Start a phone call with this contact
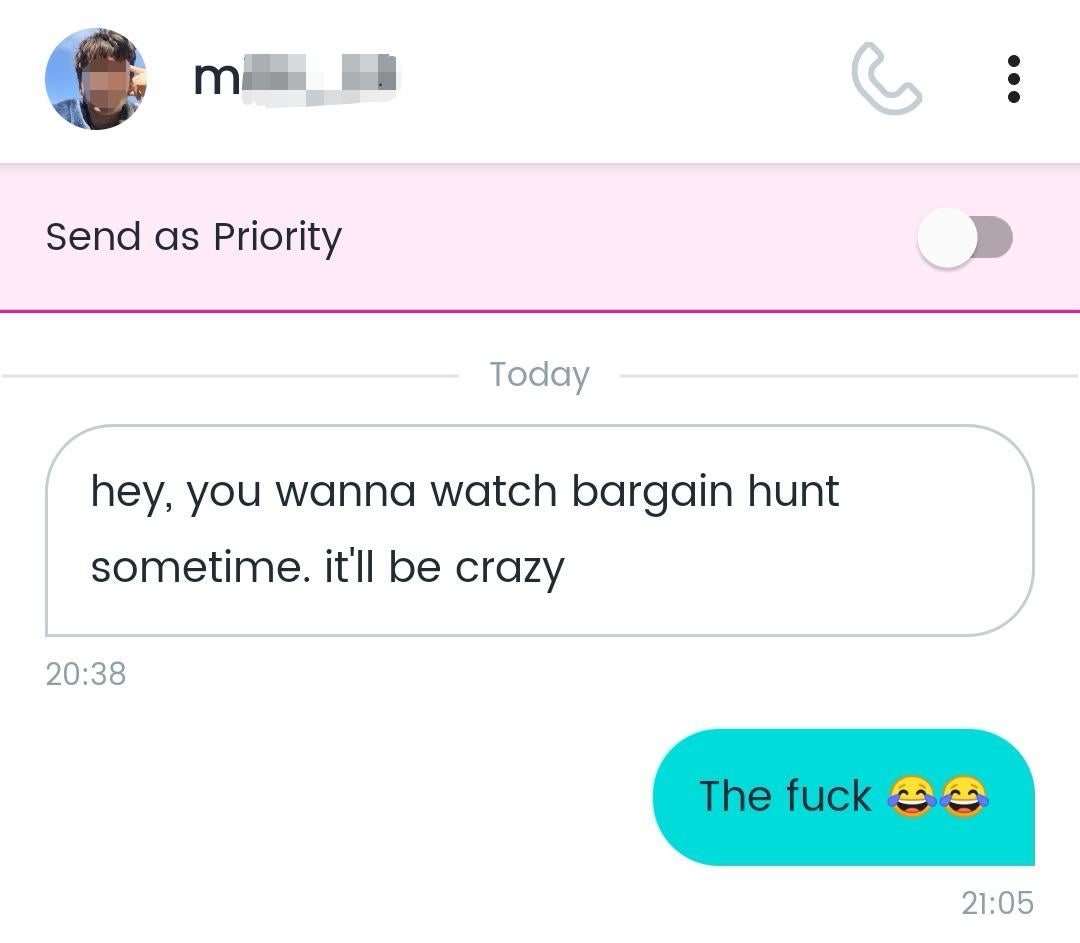This screenshot has height=943, width=1080. pyautogui.click(x=886, y=78)
